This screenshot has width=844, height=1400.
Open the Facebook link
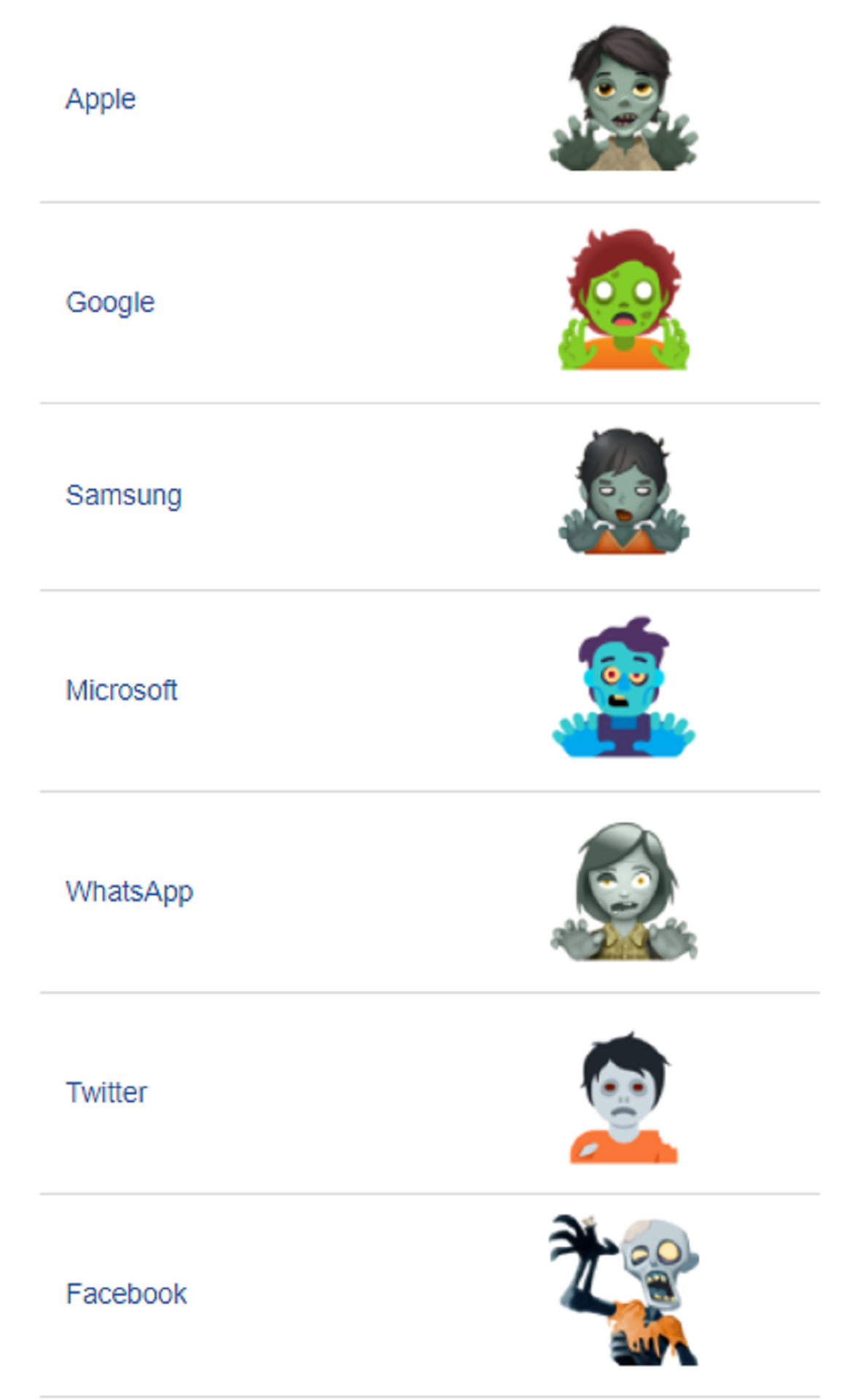(127, 1294)
